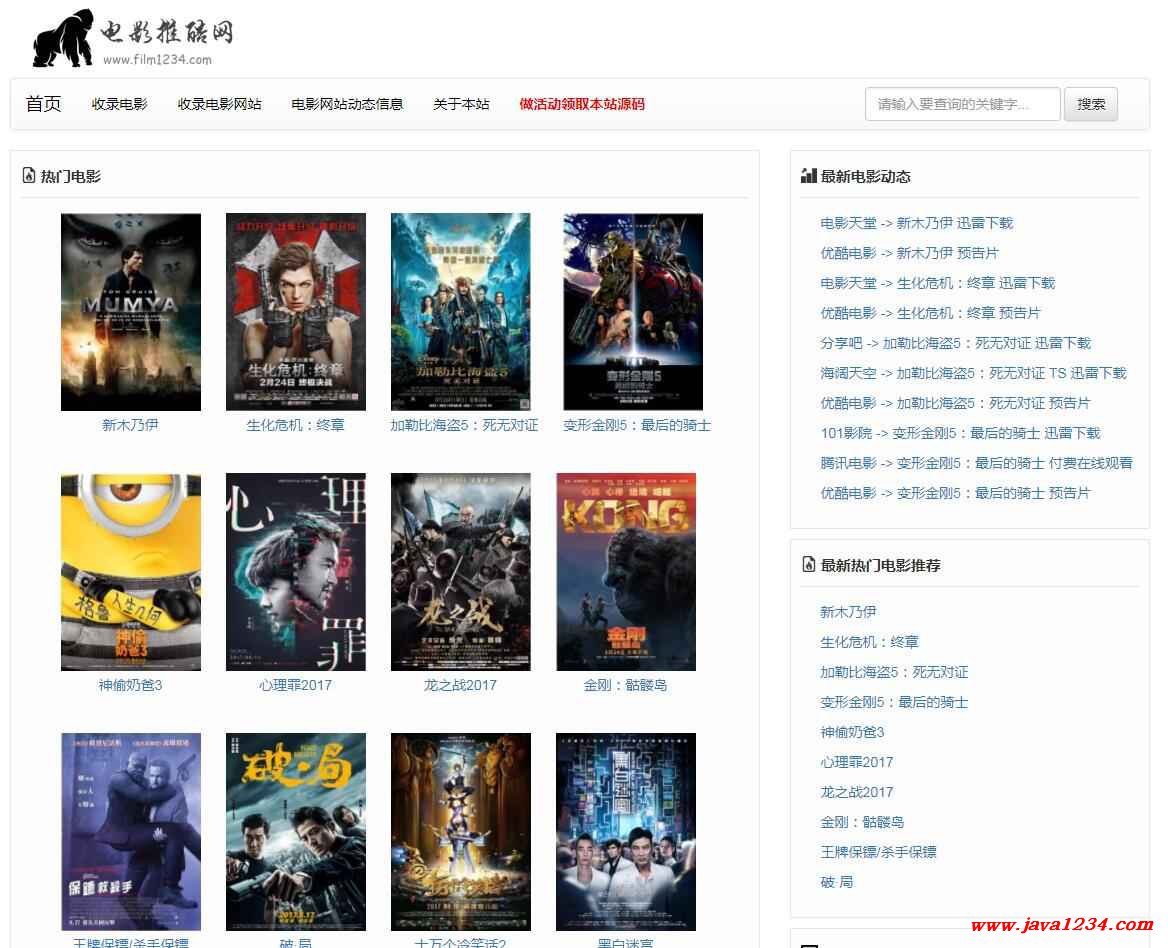The width and height of the screenshot is (1168, 948).
Task: Open the 关于本站 page
Action: point(461,104)
